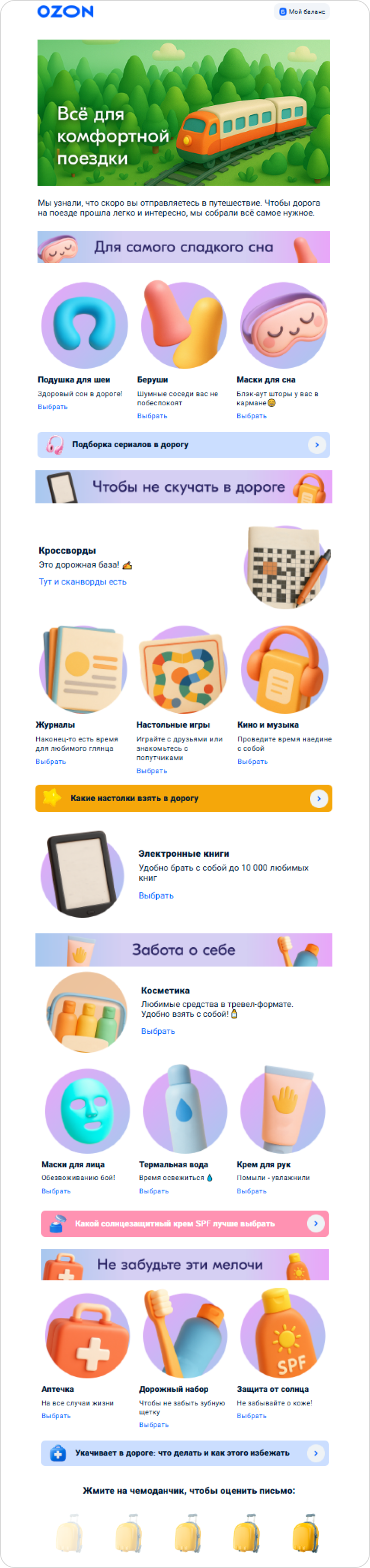This screenshot has width=370, height=1568.
Task: Tap Выбрать under Журналы
Action: point(50,761)
